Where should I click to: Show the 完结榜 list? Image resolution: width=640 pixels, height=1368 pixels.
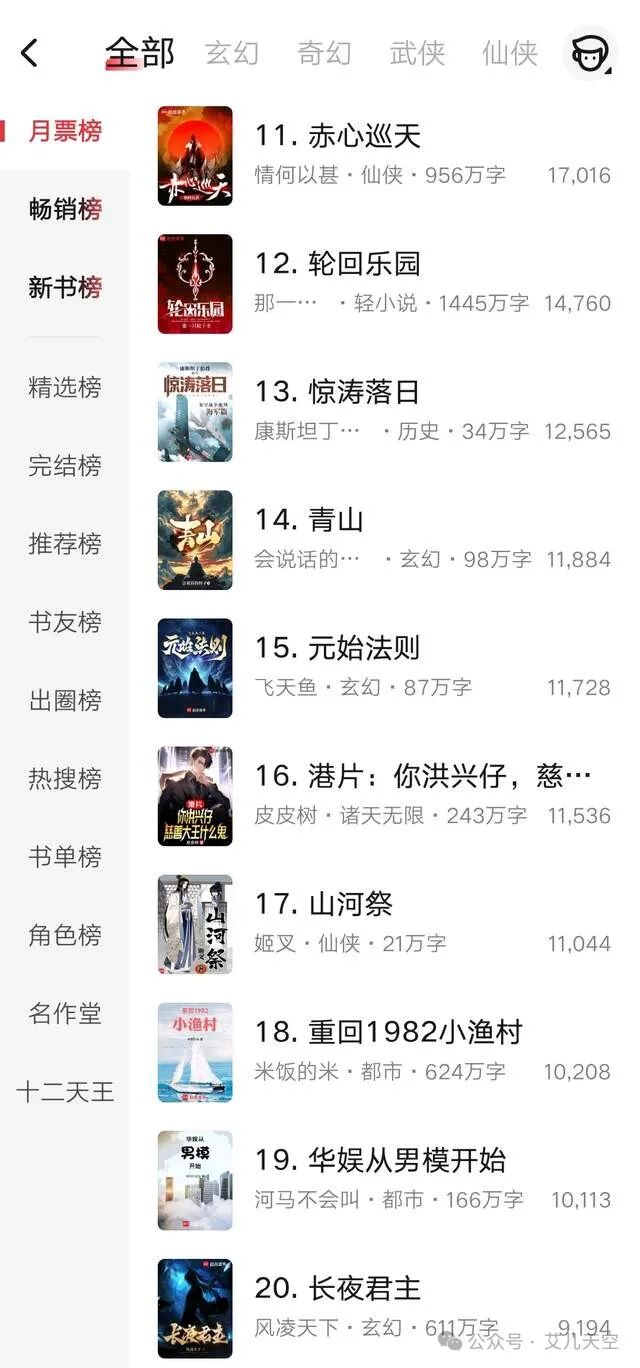[65, 466]
